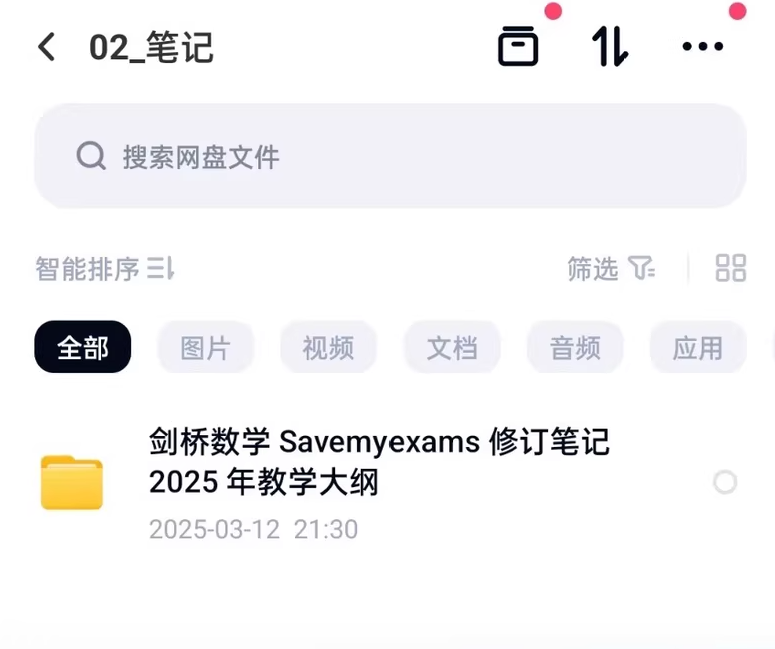Filter files by 视频
This screenshot has width=775, height=649.
(x=328, y=347)
